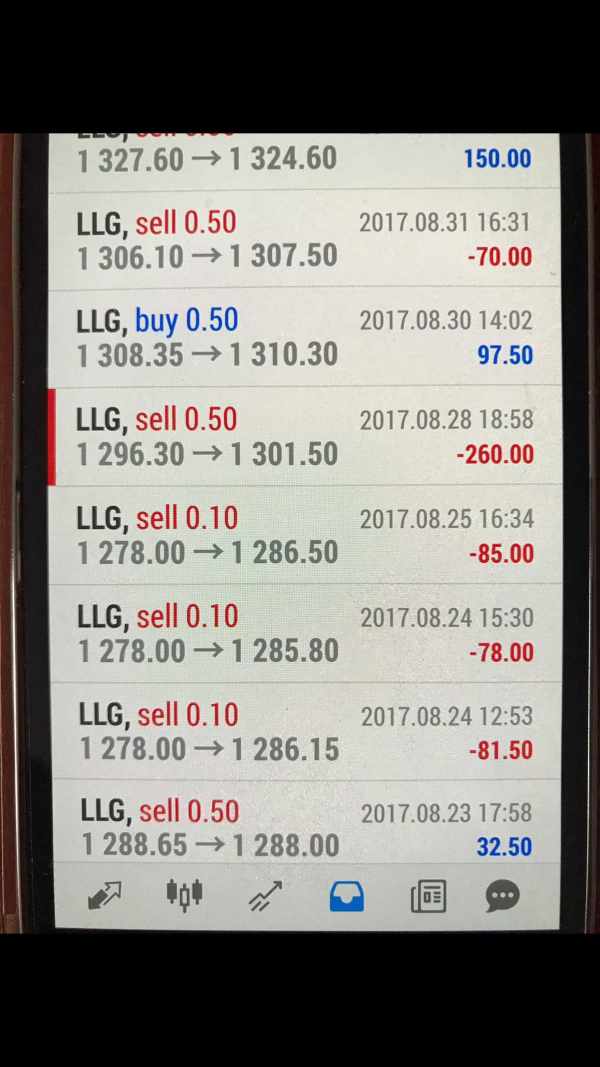Open the trade from 2017.08.24 15:30

click(305, 634)
